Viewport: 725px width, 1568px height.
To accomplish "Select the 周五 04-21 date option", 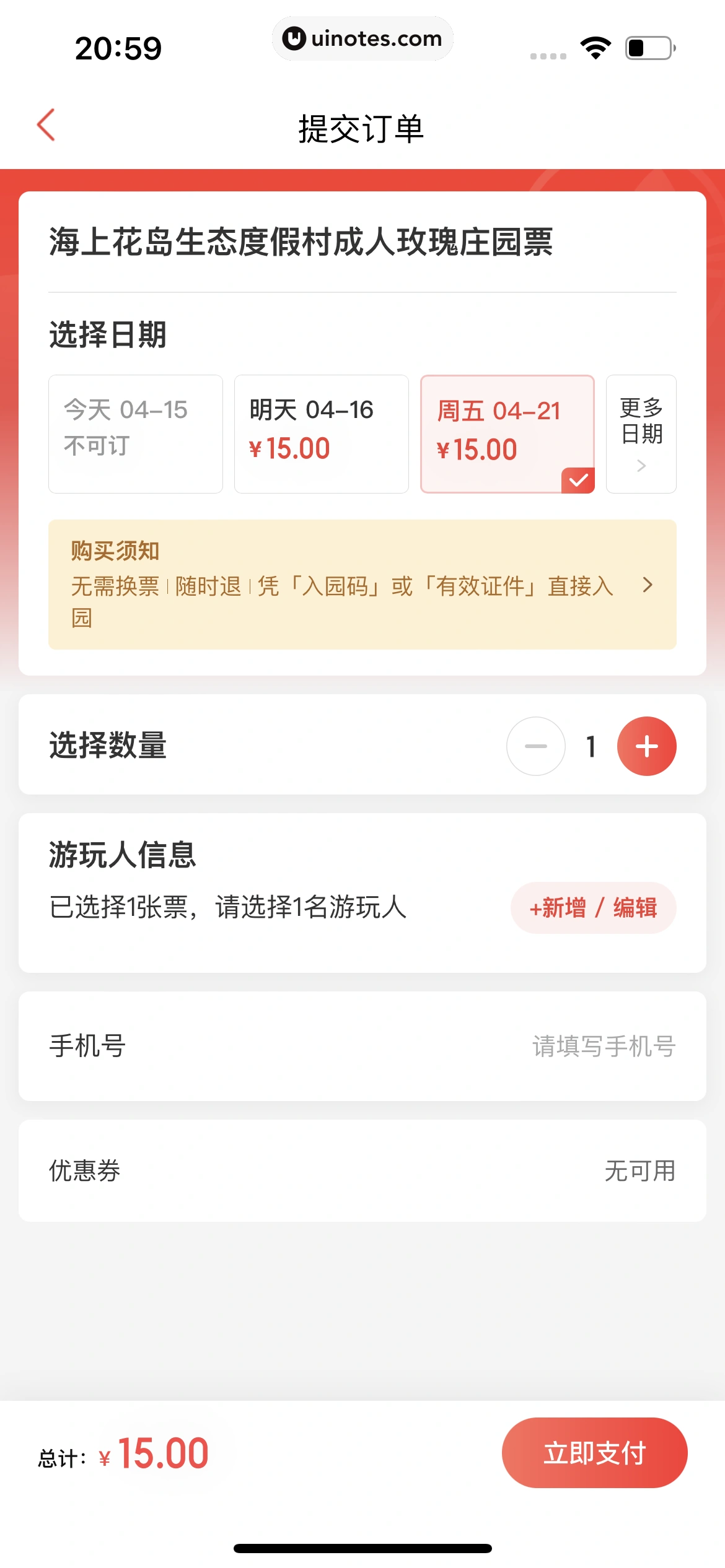I will coord(507,433).
